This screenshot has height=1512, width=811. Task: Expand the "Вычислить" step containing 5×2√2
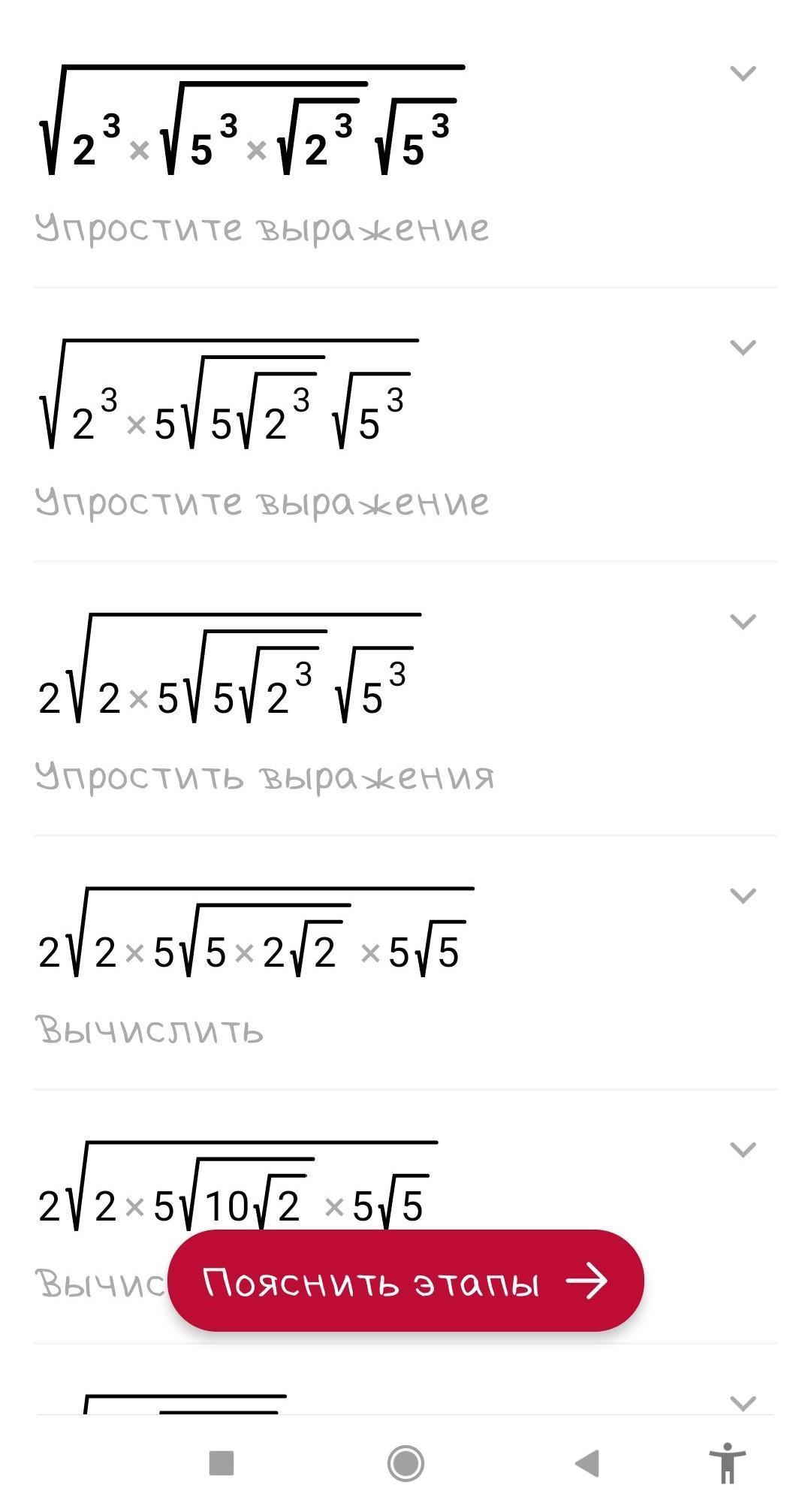pyautogui.click(x=743, y=895)
